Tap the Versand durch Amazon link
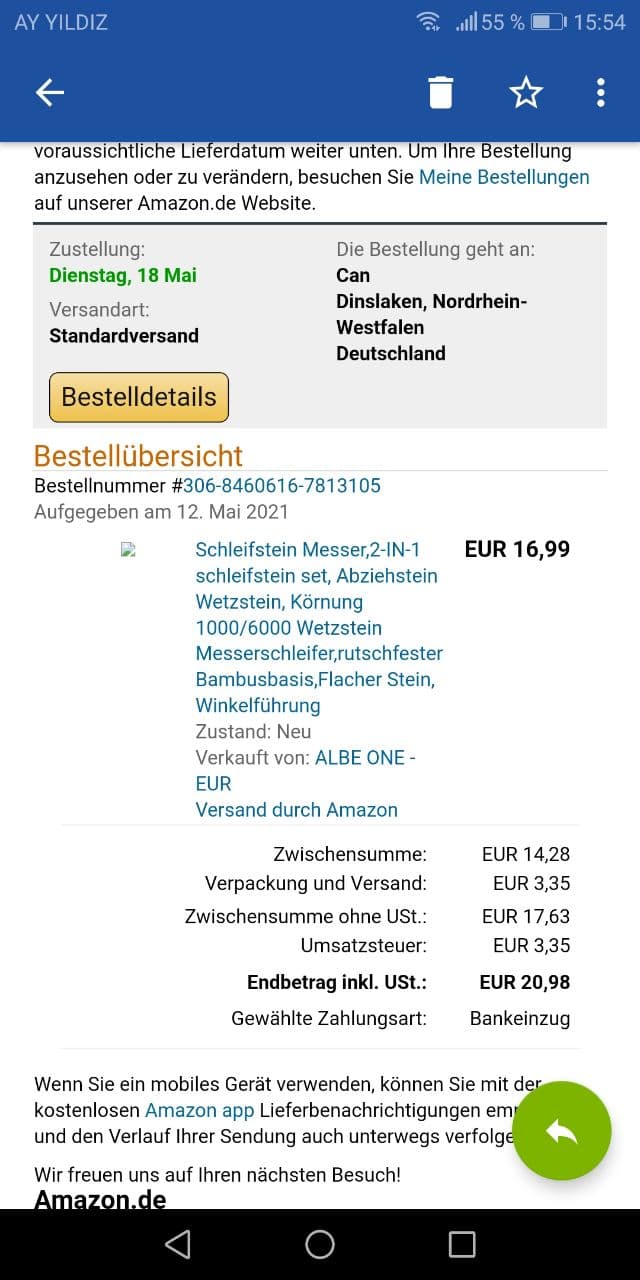Image resolution: width=640 pixels, height=1280 pixels. (x=296, y=810)
